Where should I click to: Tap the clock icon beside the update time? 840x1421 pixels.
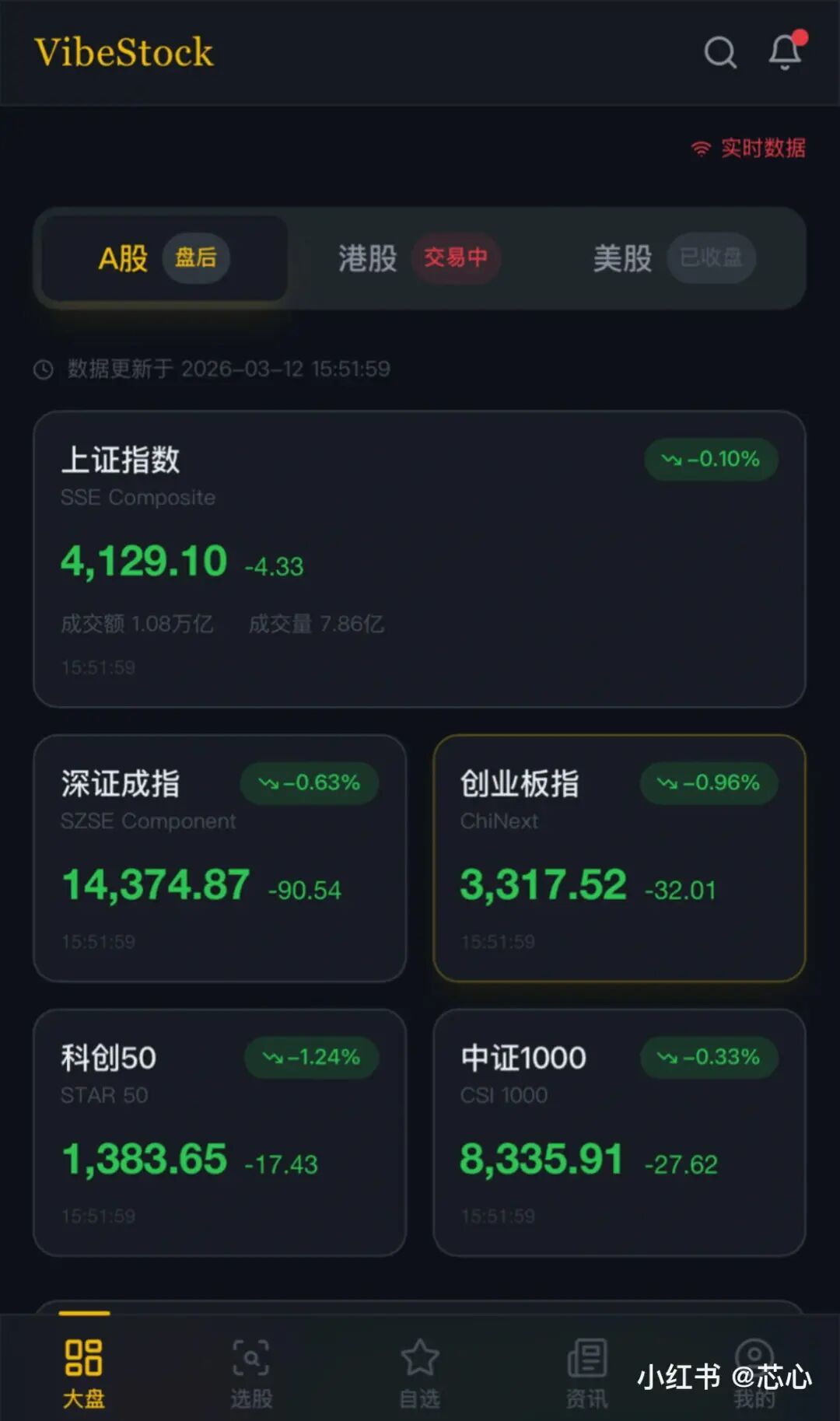click(x=43, y=369)
